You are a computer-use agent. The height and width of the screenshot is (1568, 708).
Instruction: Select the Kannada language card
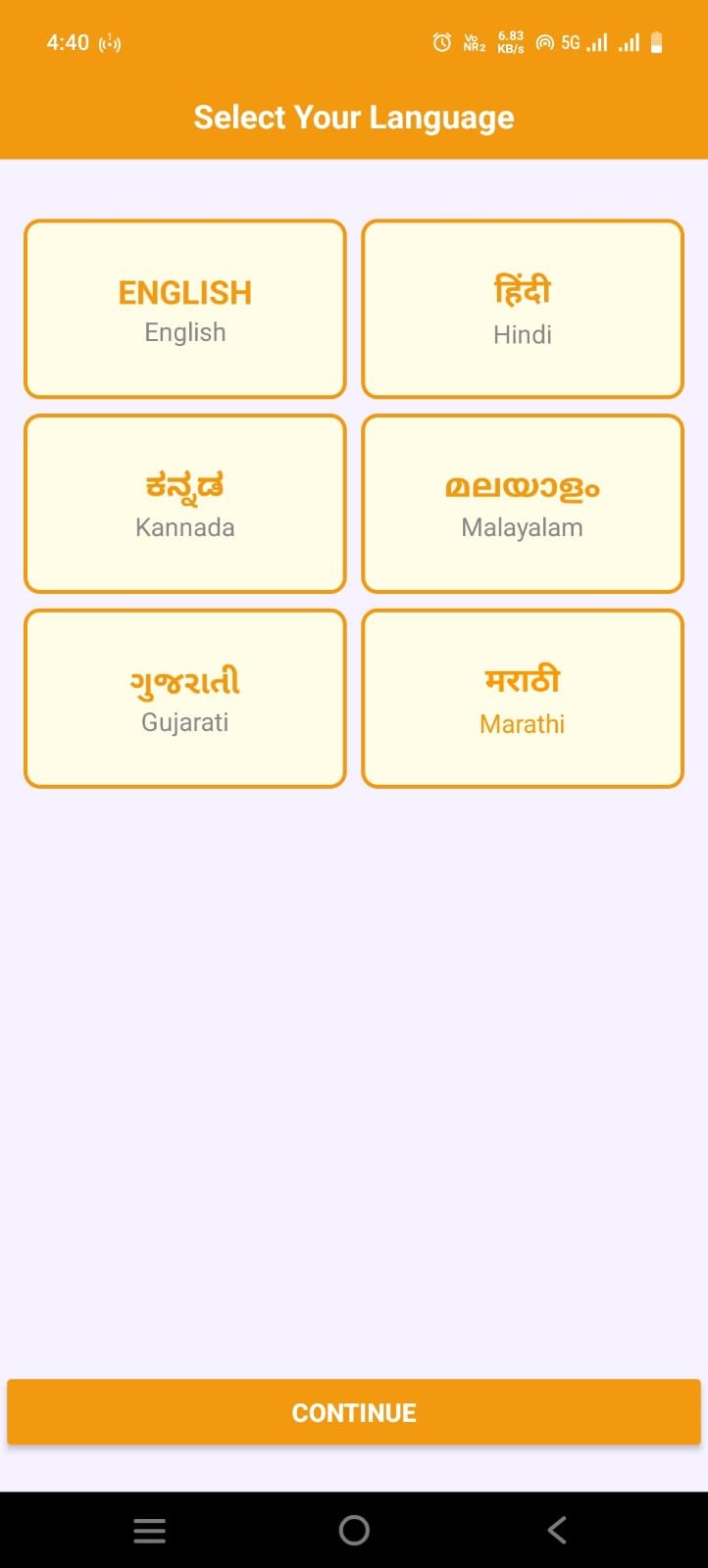[184, 503]
